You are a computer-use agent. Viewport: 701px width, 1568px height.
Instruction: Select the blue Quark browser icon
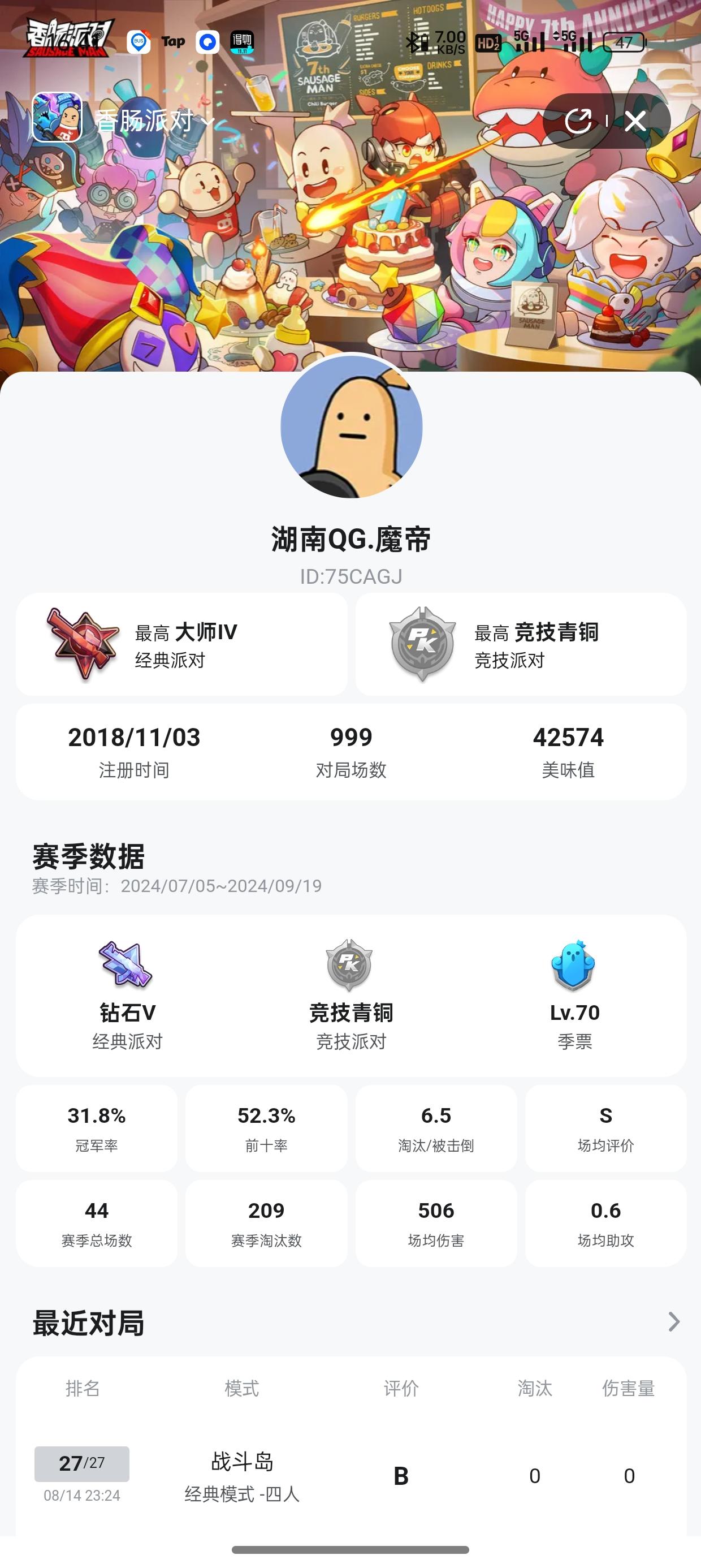click(x=206, y=41)
